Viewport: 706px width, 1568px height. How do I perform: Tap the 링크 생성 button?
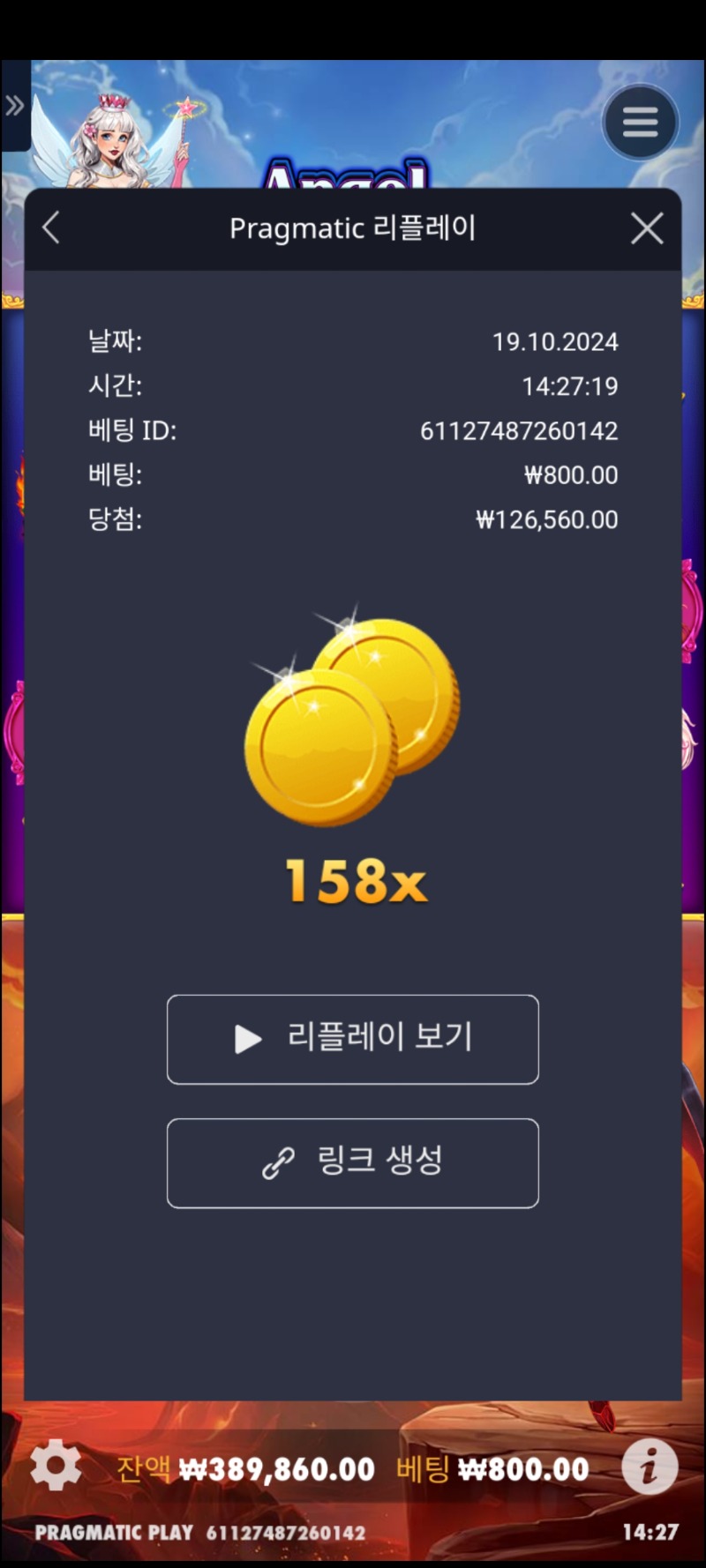click(352, 1162)
